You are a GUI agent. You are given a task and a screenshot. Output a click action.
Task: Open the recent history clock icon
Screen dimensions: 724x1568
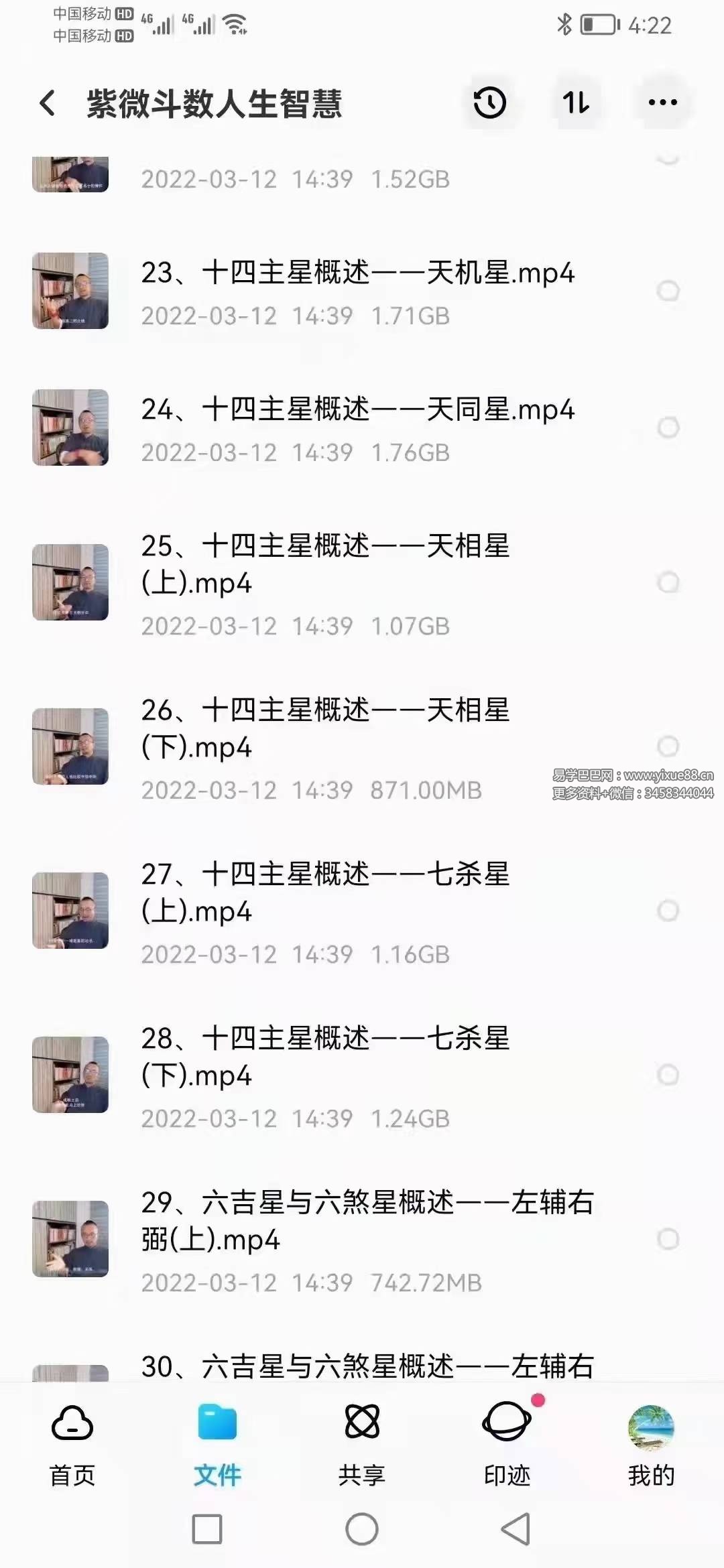click(x=489, y=103)
